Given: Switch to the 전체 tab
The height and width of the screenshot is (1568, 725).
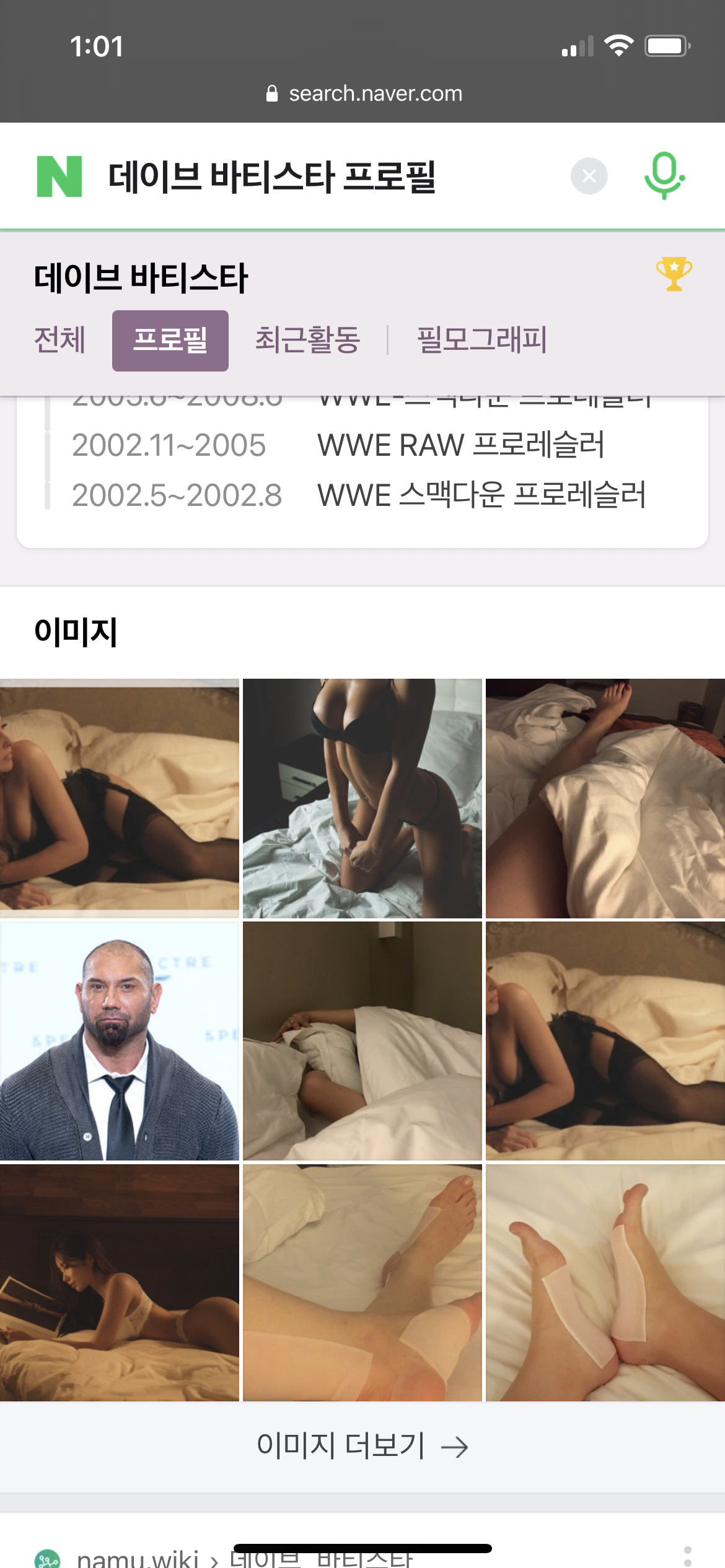Looking at the screenshot, I should (x=59, y=340).
